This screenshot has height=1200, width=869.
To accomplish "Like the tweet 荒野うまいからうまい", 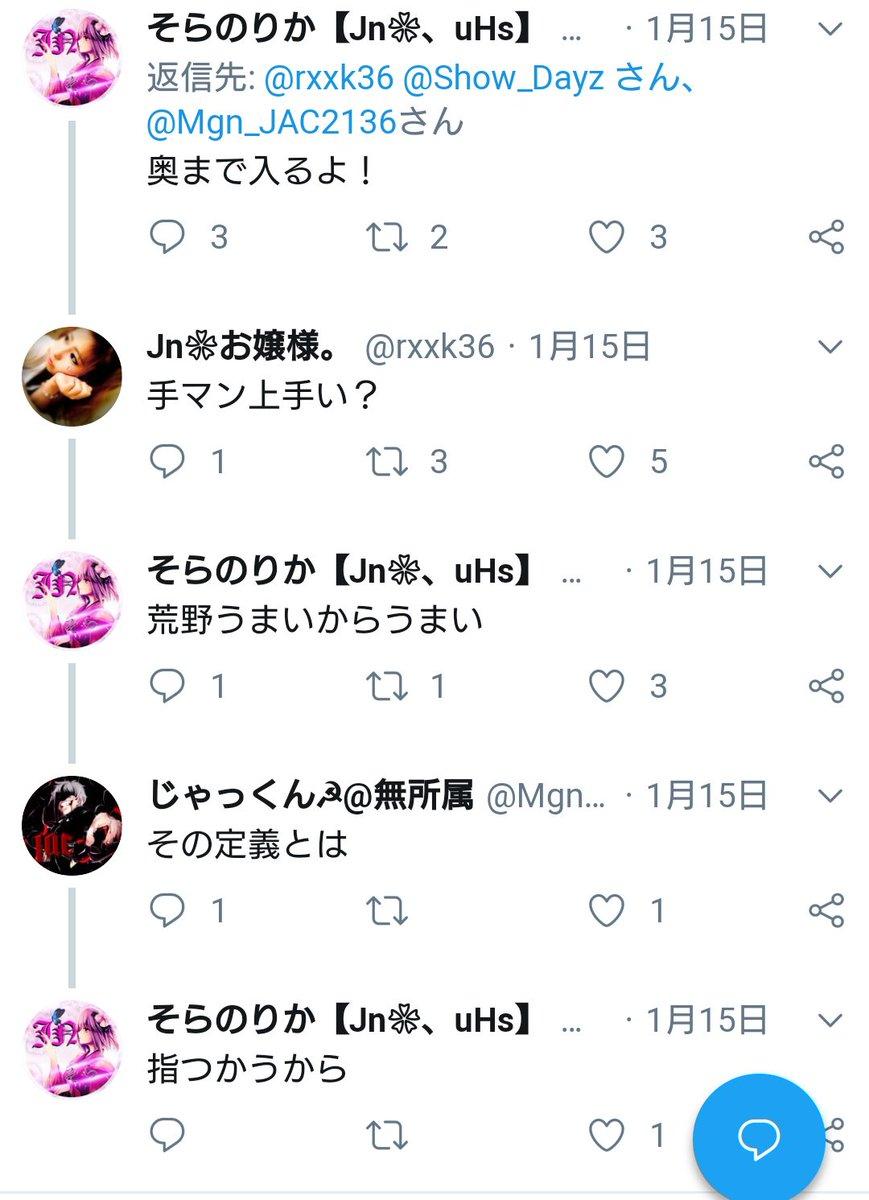I will 605,686.
